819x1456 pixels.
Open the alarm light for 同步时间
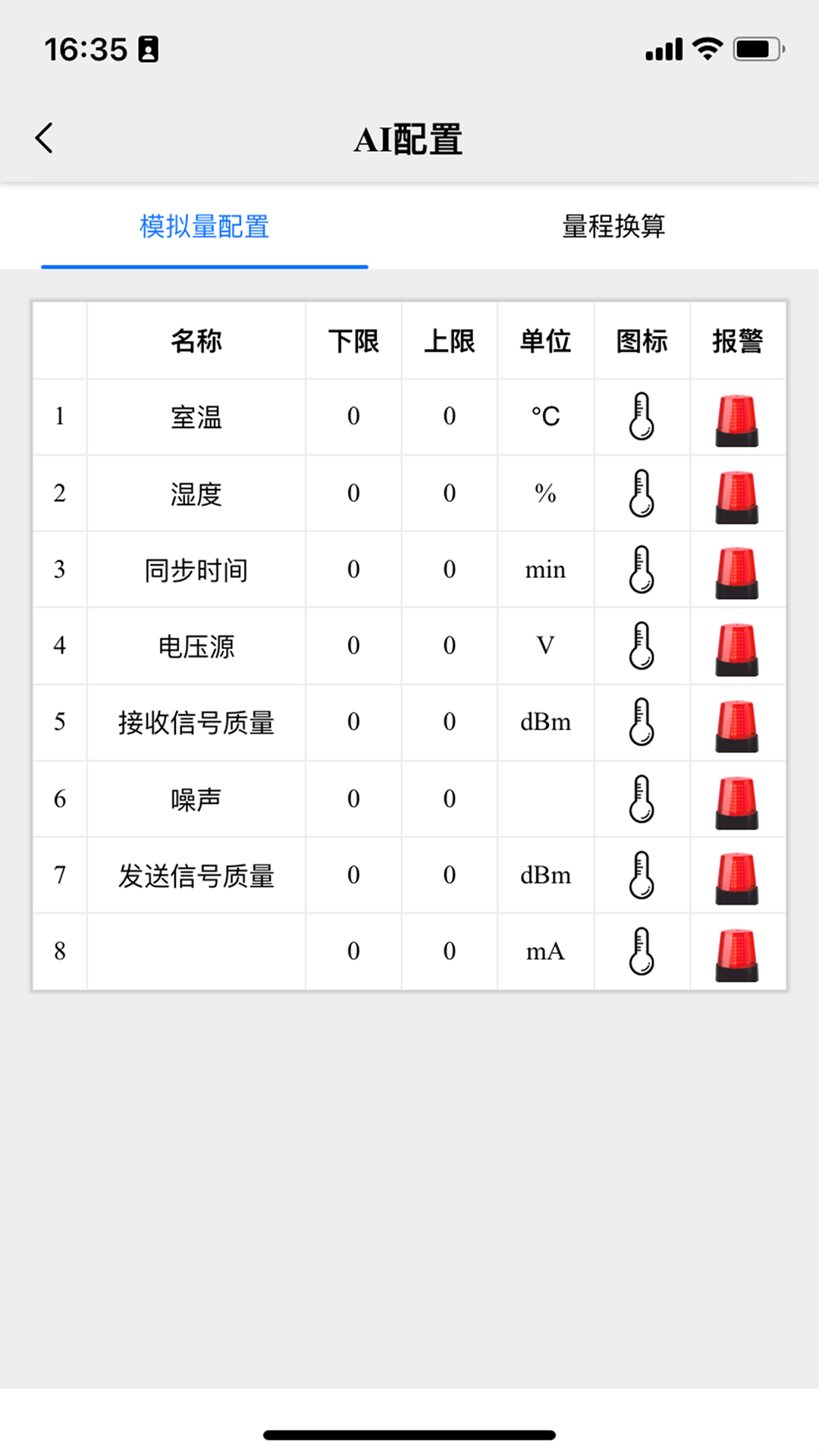(736, 573)
